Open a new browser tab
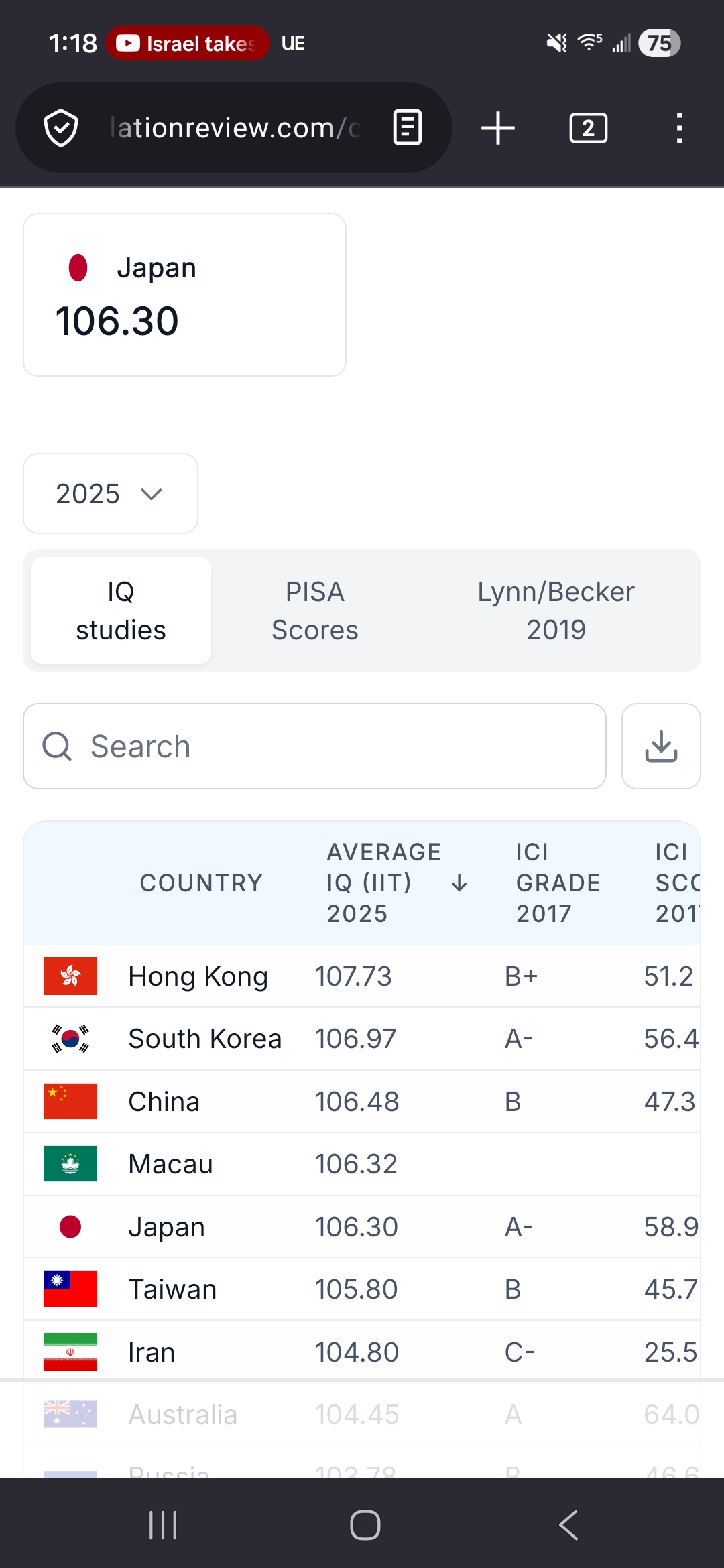This screenshot has height=1568, width=724. (498, 128)
